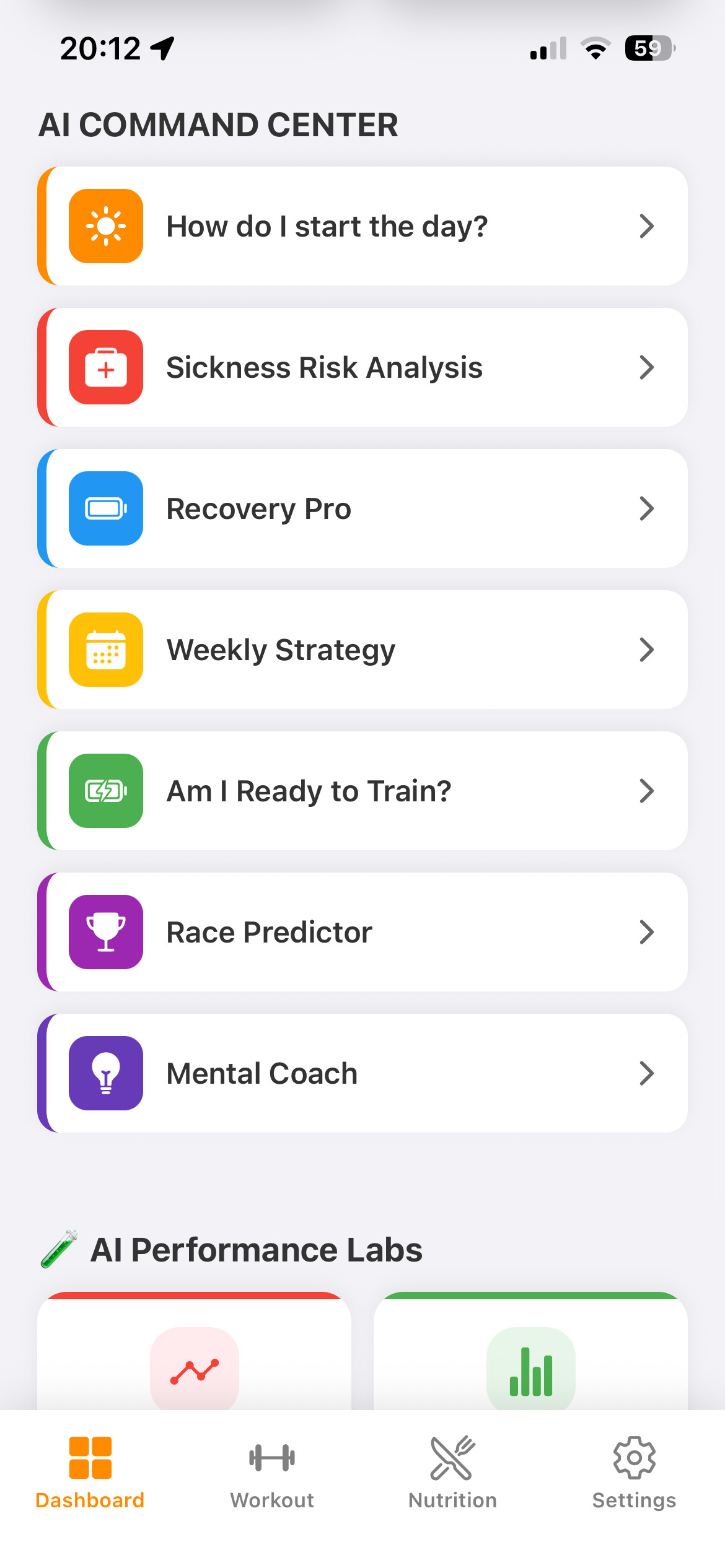Open Weekly Strategy
725x1568 pixels.
[362, 650]
